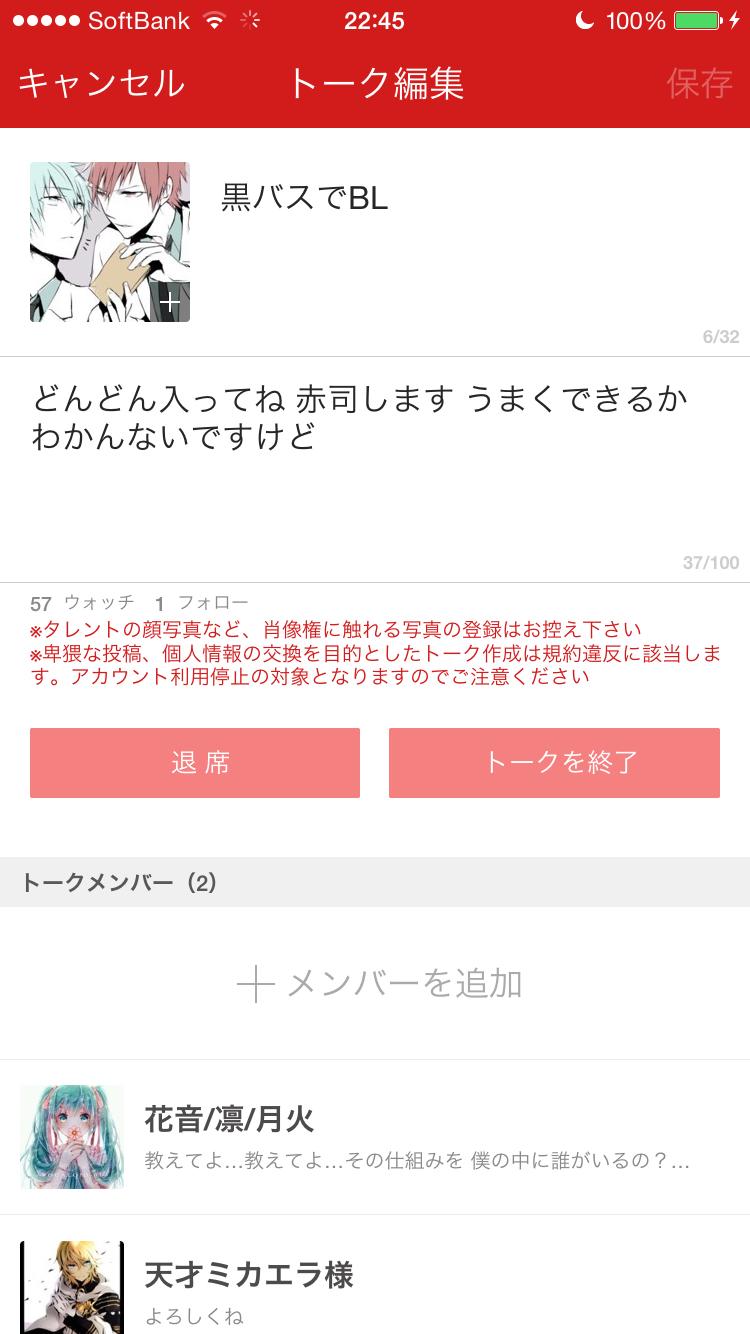Tap the signal dots indicator
Image resolution: width=750 pixels, height=1334 pixels.
[44, 18]
